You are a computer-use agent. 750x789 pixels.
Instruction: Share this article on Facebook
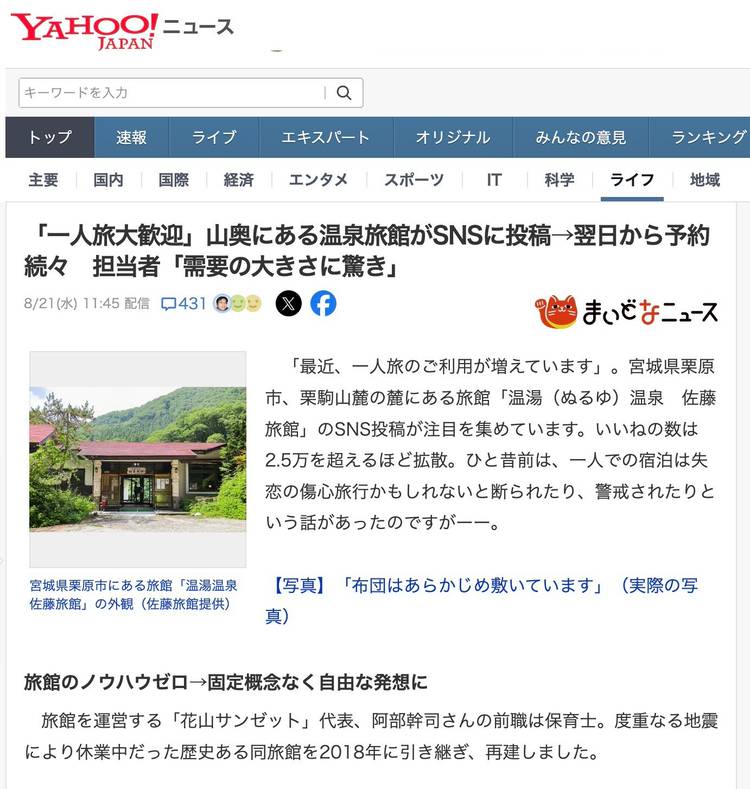(x=323, y=303)
